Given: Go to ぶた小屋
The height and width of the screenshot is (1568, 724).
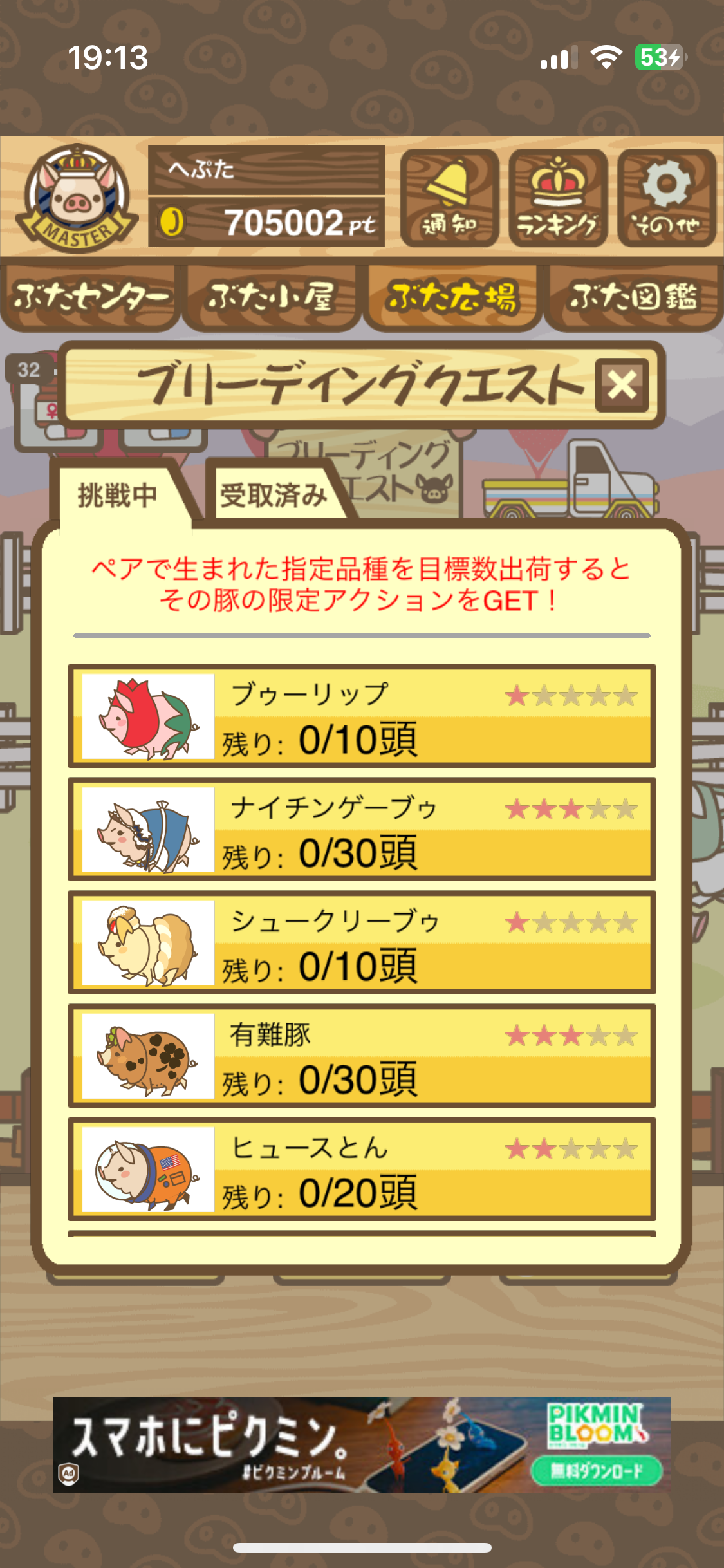Looking at the screenshot, I should click(271, 297).
